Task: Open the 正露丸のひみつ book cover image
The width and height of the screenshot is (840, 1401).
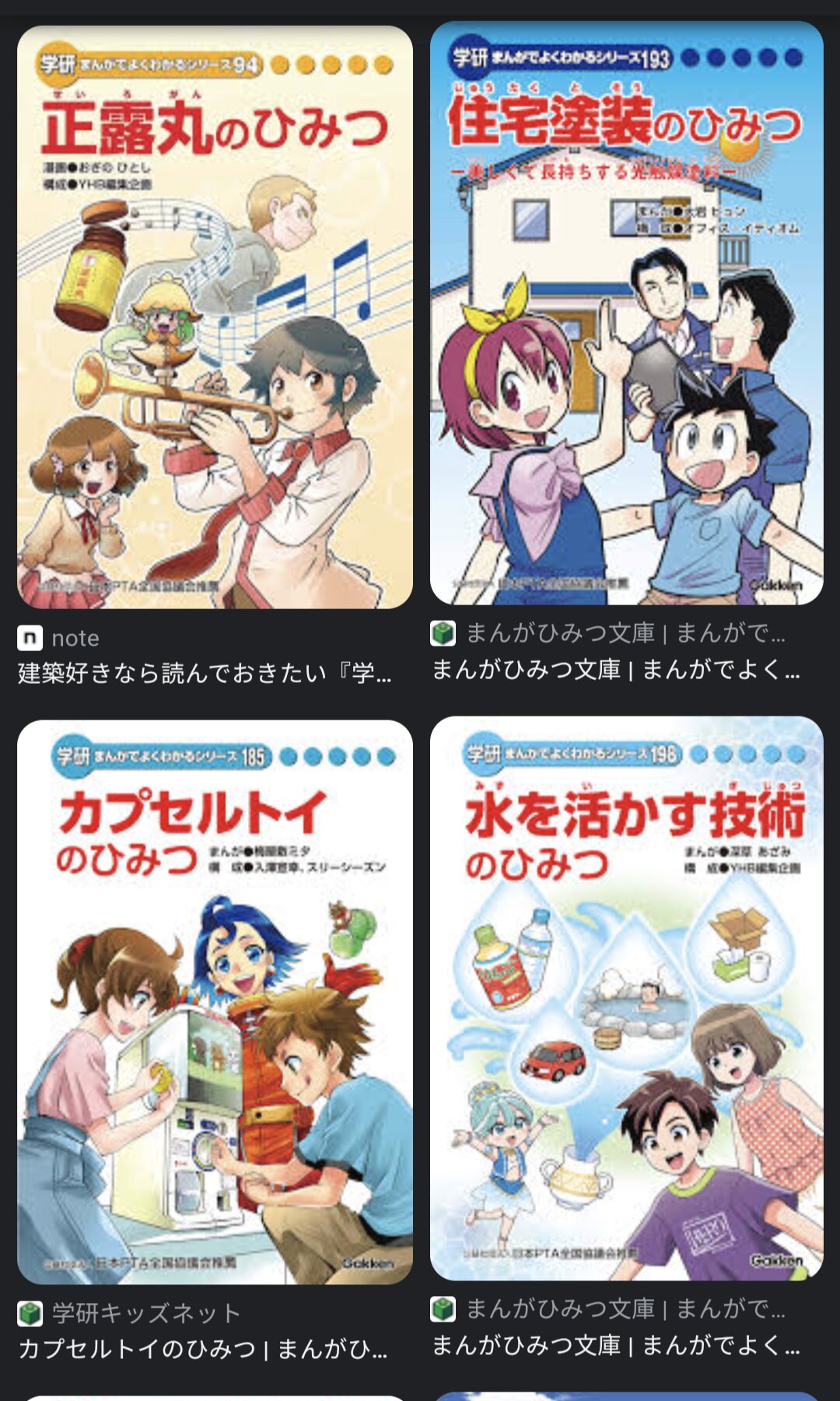Action: (x=215, y=317)
